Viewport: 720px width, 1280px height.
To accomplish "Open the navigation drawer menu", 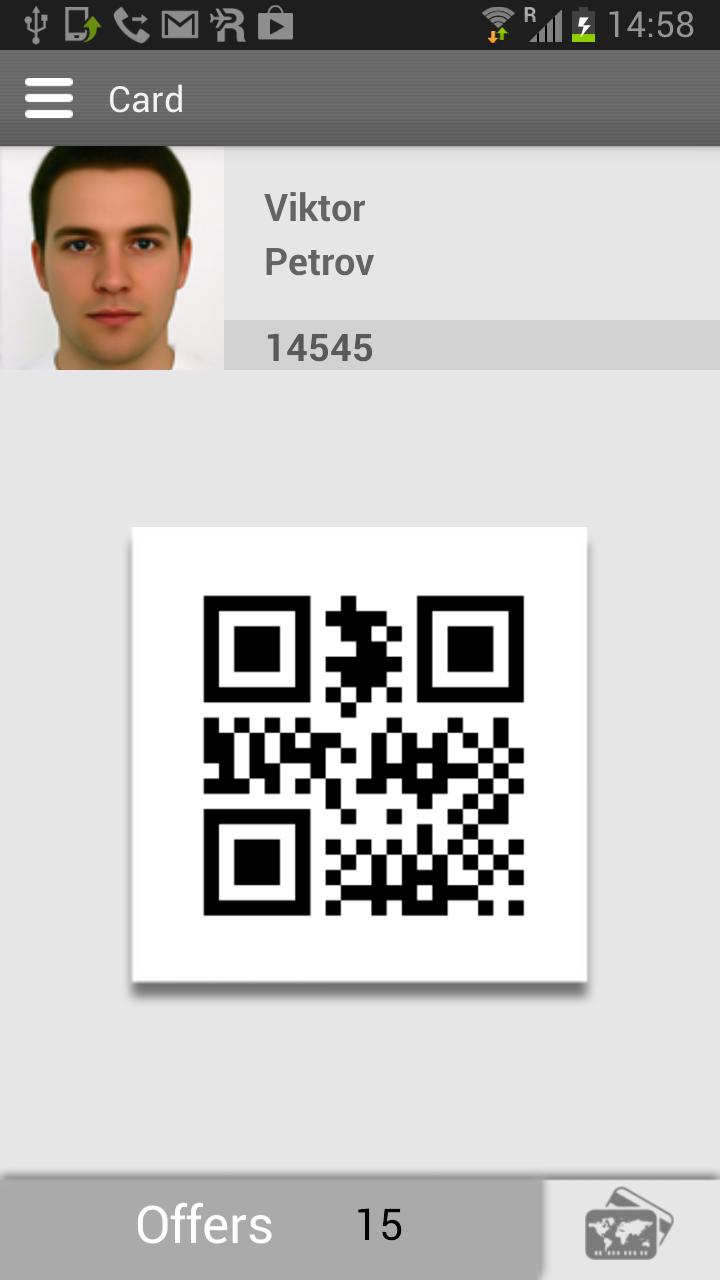I will (48, 98).
